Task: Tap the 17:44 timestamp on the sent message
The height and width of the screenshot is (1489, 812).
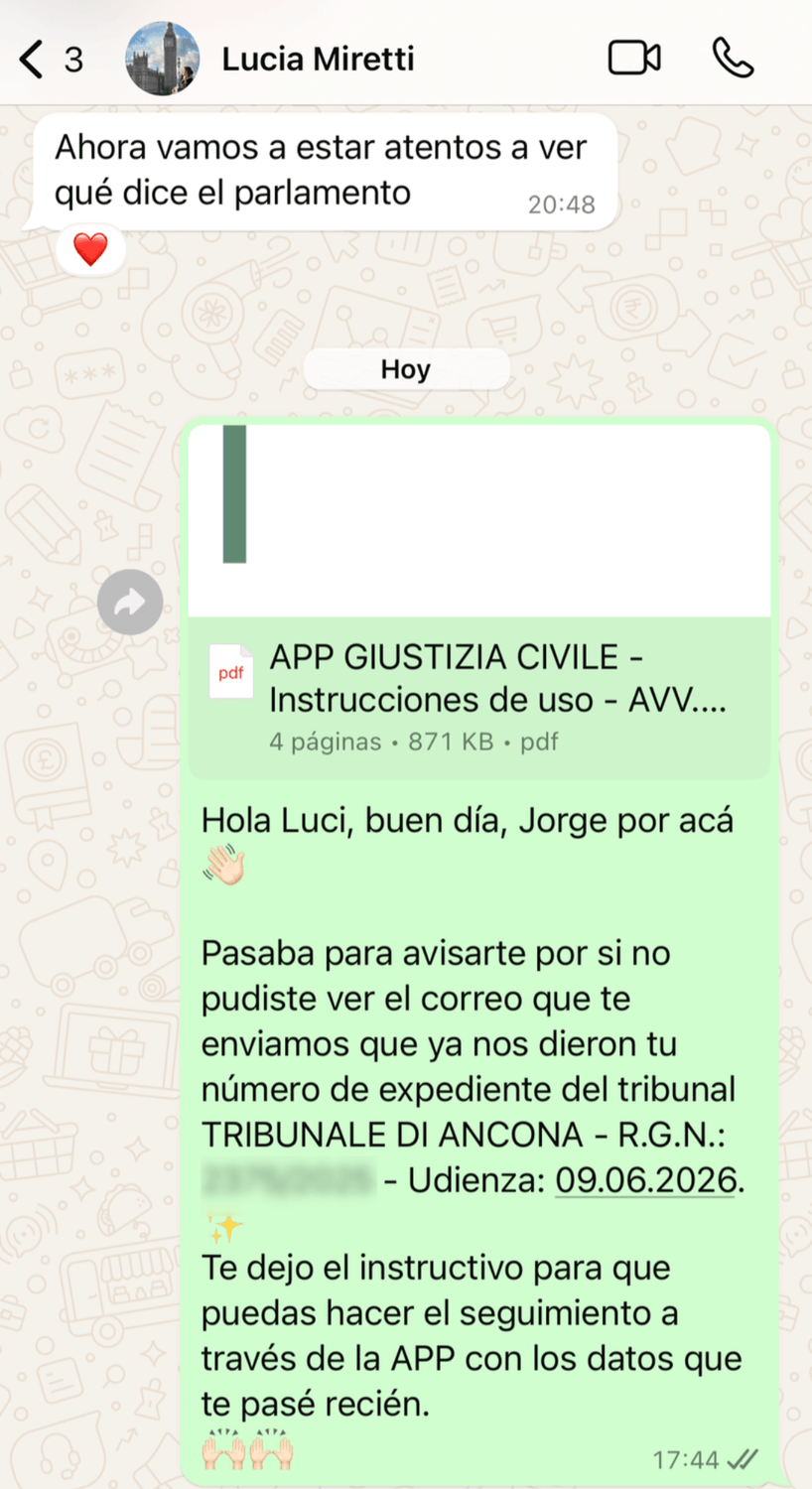Action: coord(683,1459)
